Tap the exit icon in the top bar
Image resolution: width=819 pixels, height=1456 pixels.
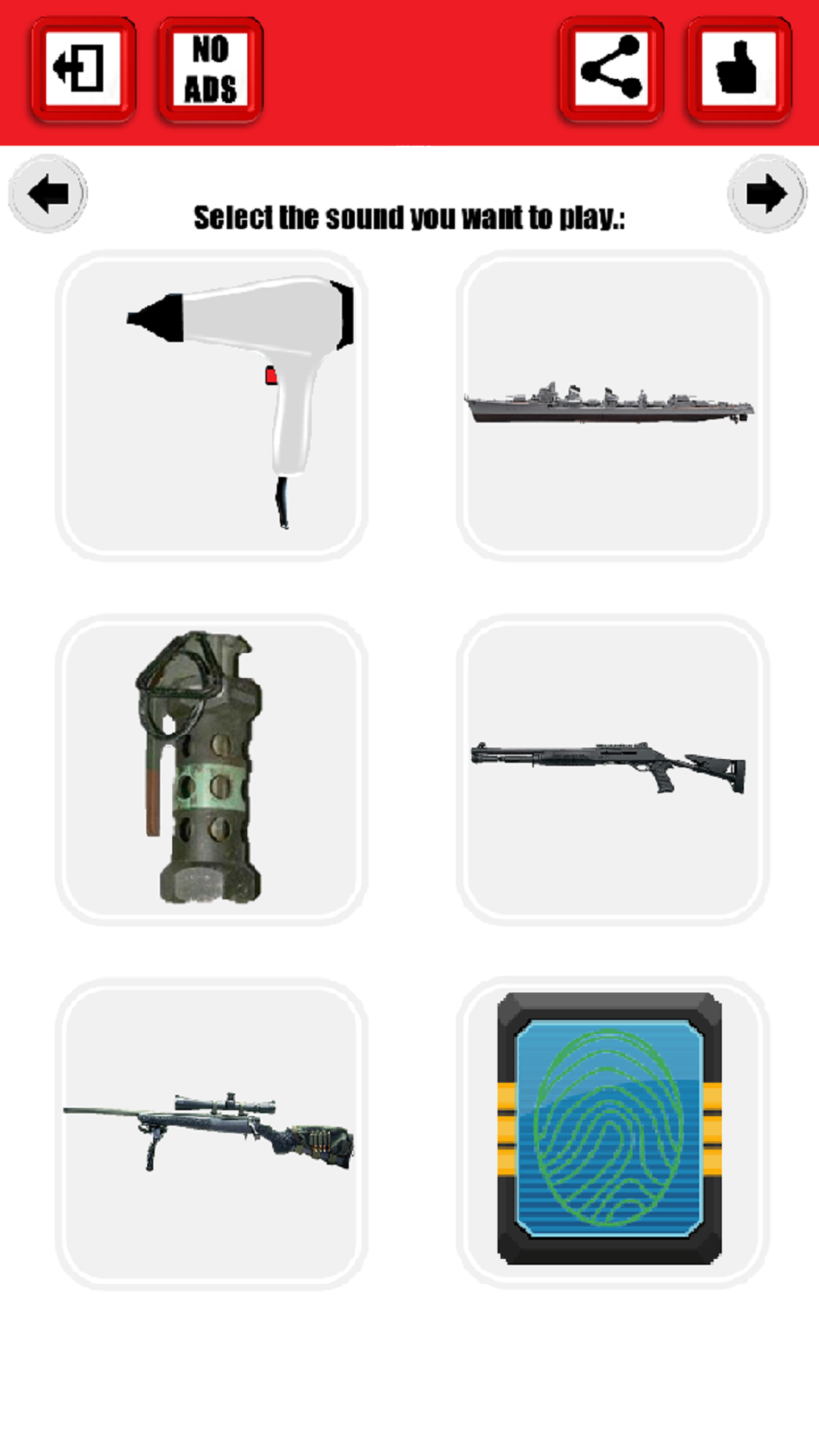point(83,69)
